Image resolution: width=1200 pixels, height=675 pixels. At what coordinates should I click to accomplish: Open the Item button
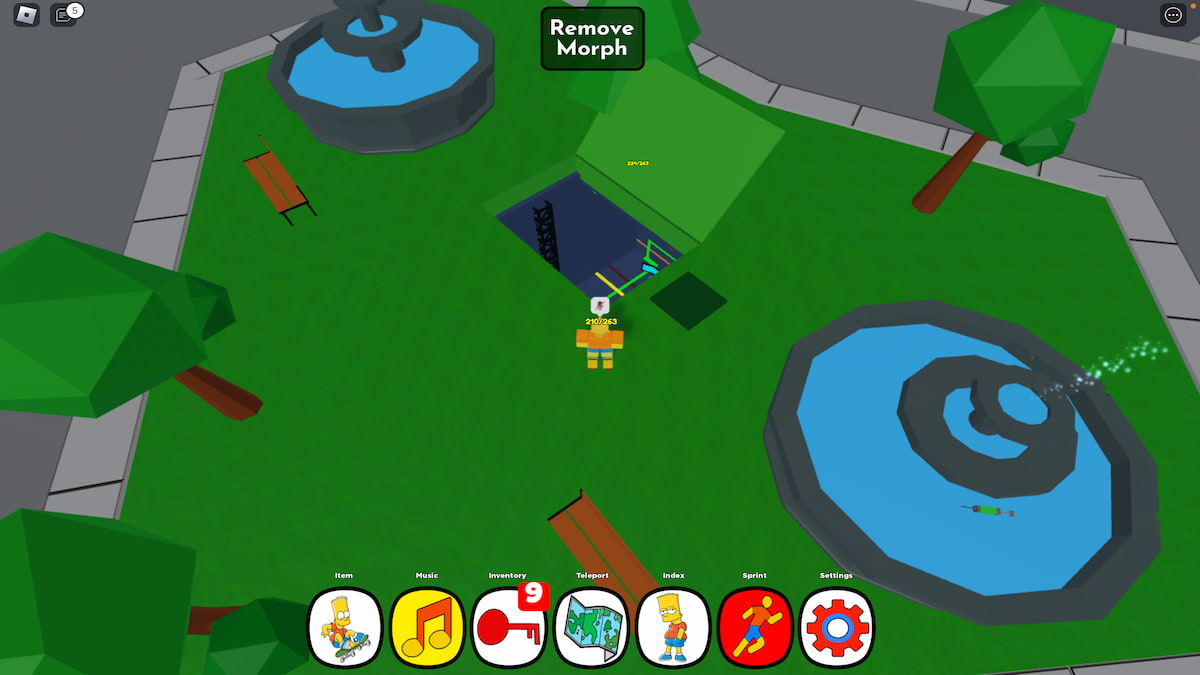(344, 628)
